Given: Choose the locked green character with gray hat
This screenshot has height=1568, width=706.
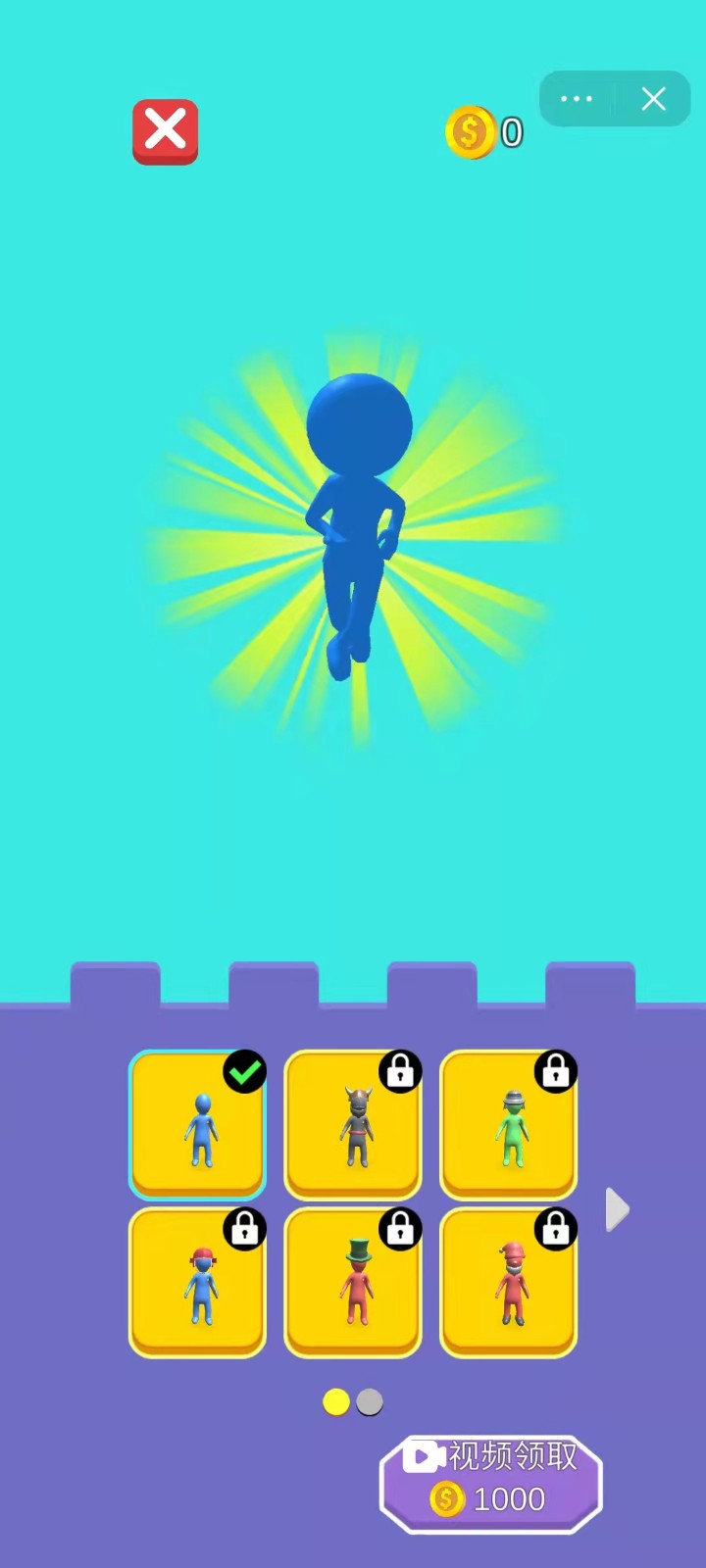Looking at the screenshot, I should tap(508, 1125).
